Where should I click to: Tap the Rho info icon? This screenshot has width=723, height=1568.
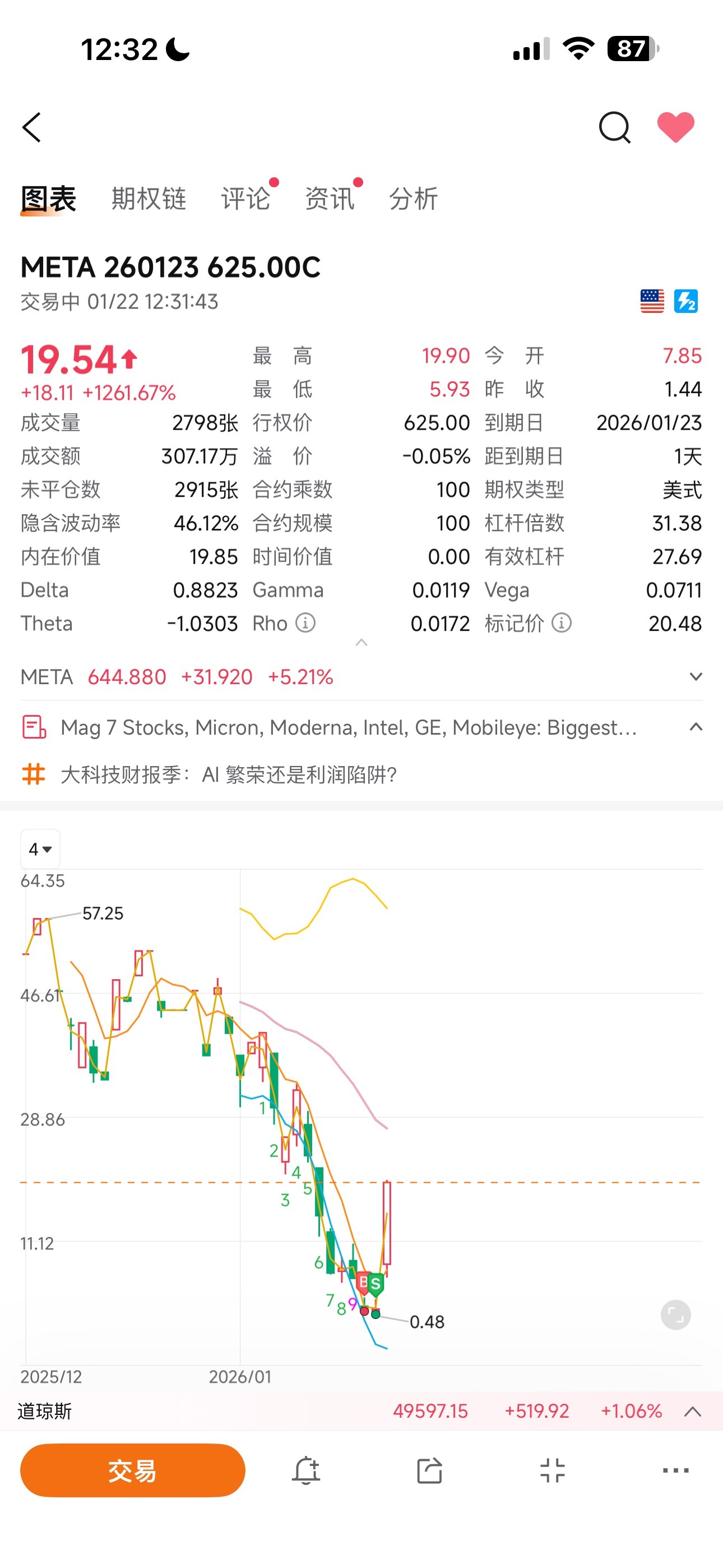pos(305,622)
